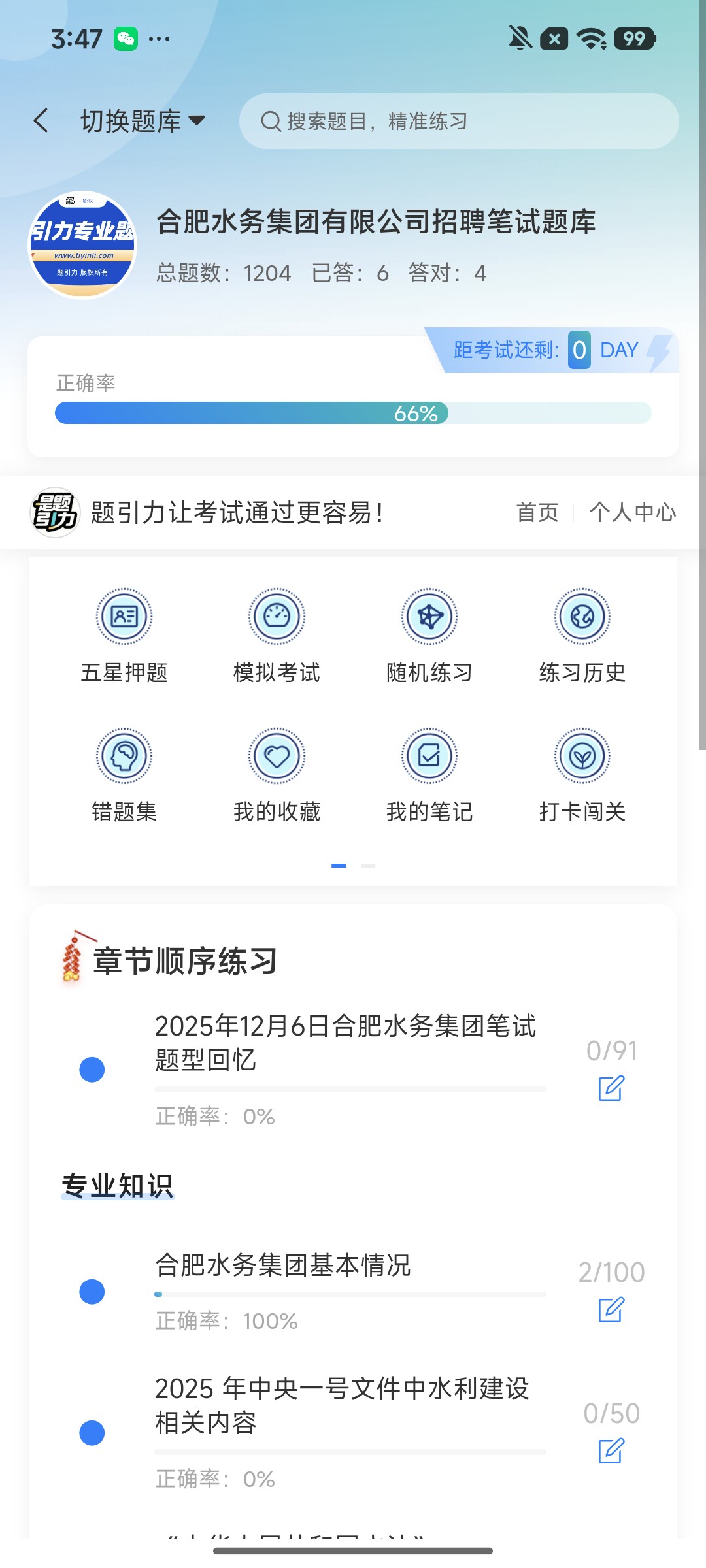This screenshot has height=1568, width=706.
Task: Enter 打卡闯关
Action: (582, 776)
